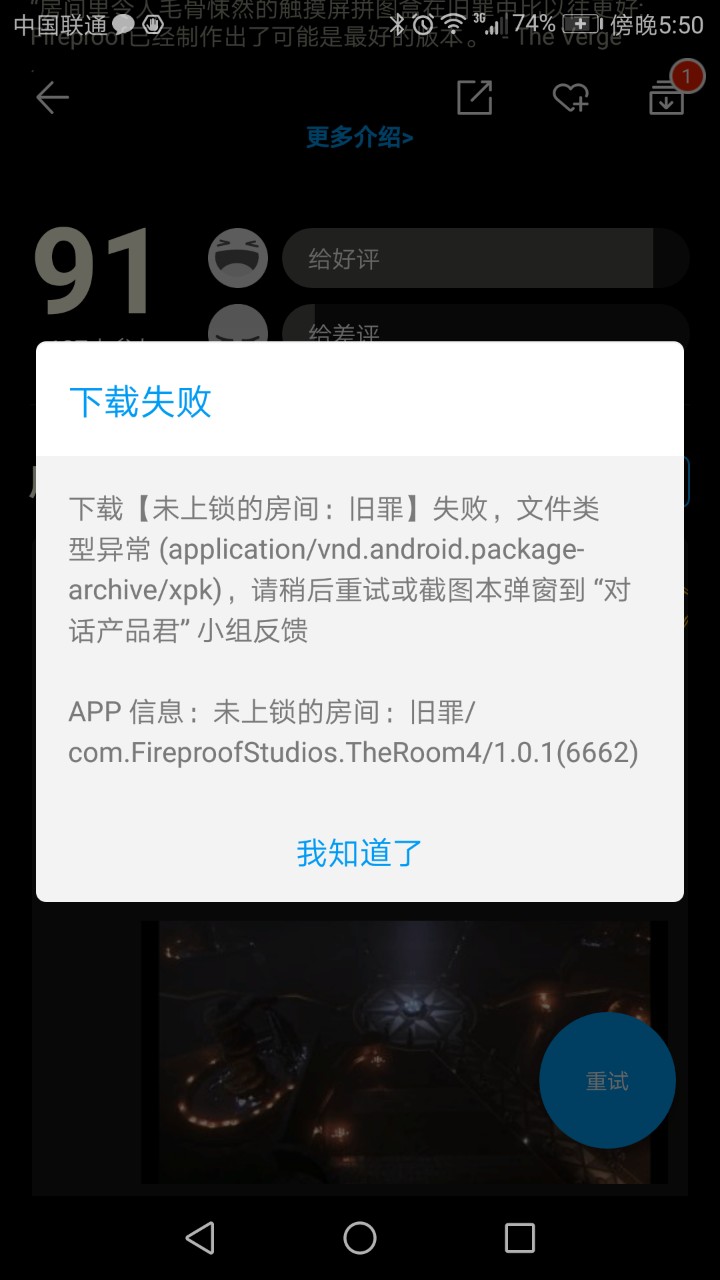
Task: Add the game to favorites
Action: point(570,97)
